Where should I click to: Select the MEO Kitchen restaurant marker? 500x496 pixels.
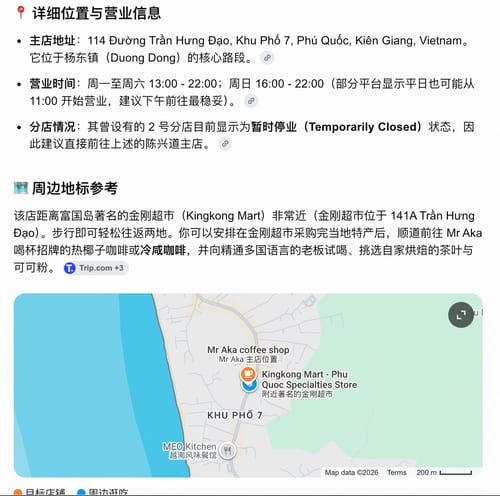coord(228,451)
